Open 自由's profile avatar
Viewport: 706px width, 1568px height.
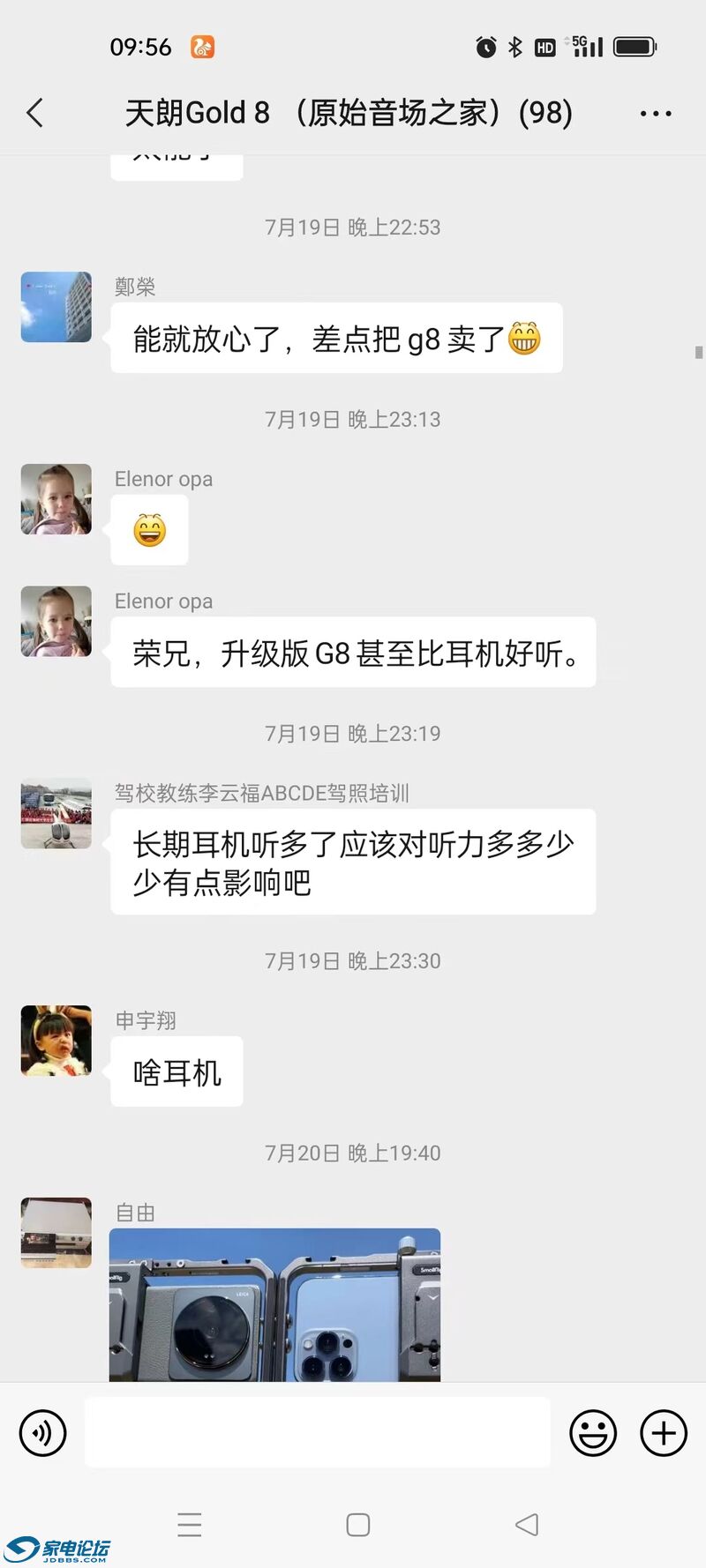click(56, 1233)
